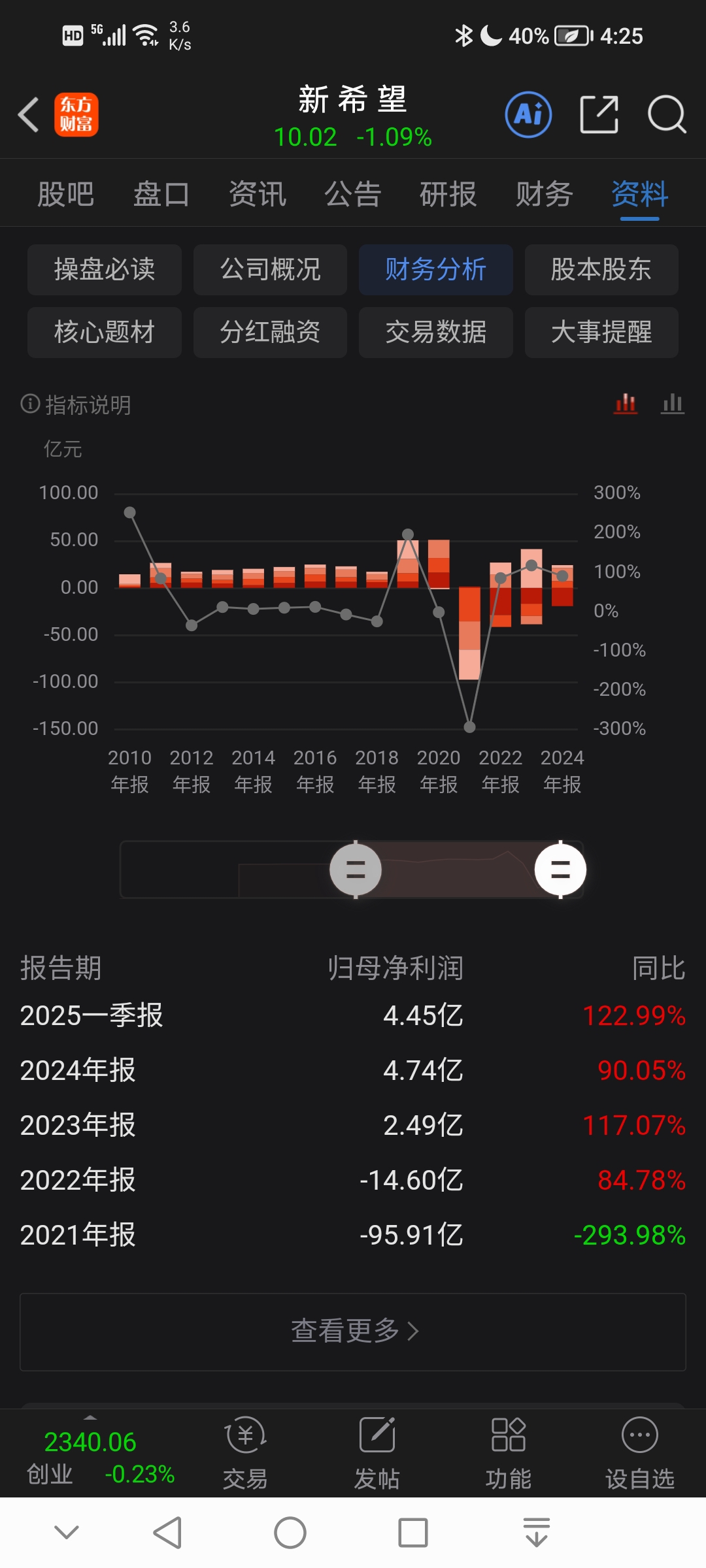Open the search magnifier
The image size is (706, 1568).
point(667,115)
